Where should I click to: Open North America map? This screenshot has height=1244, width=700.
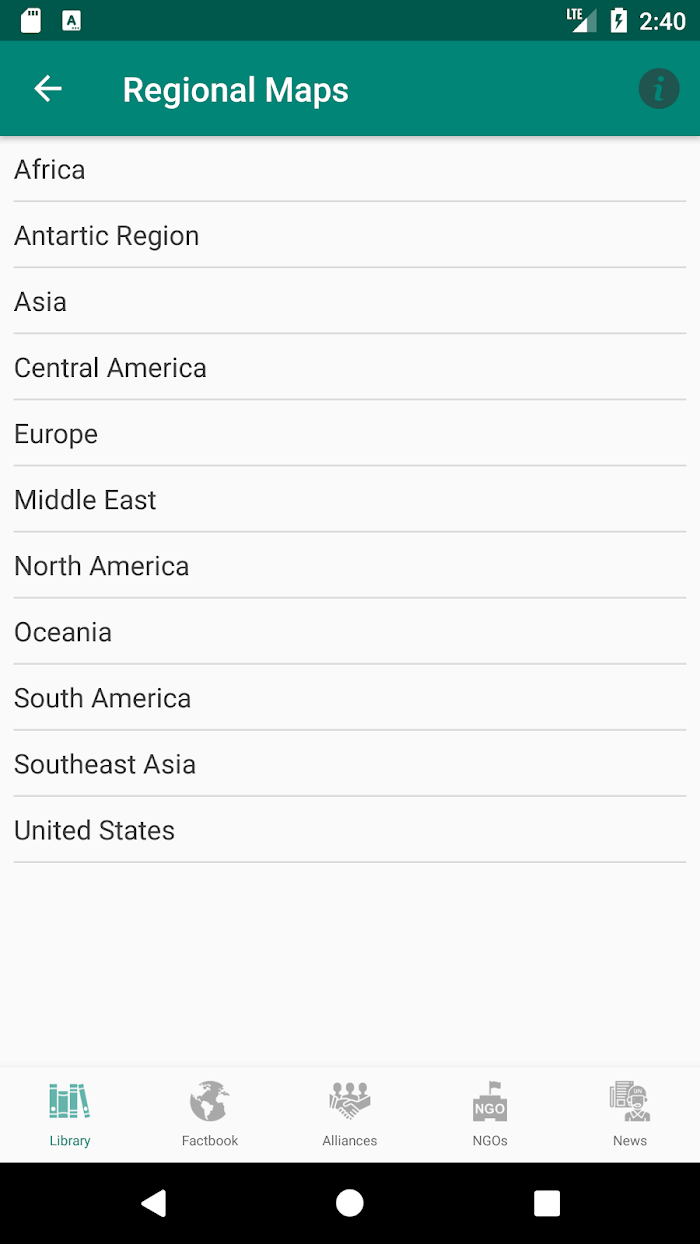tap(350, 565)
